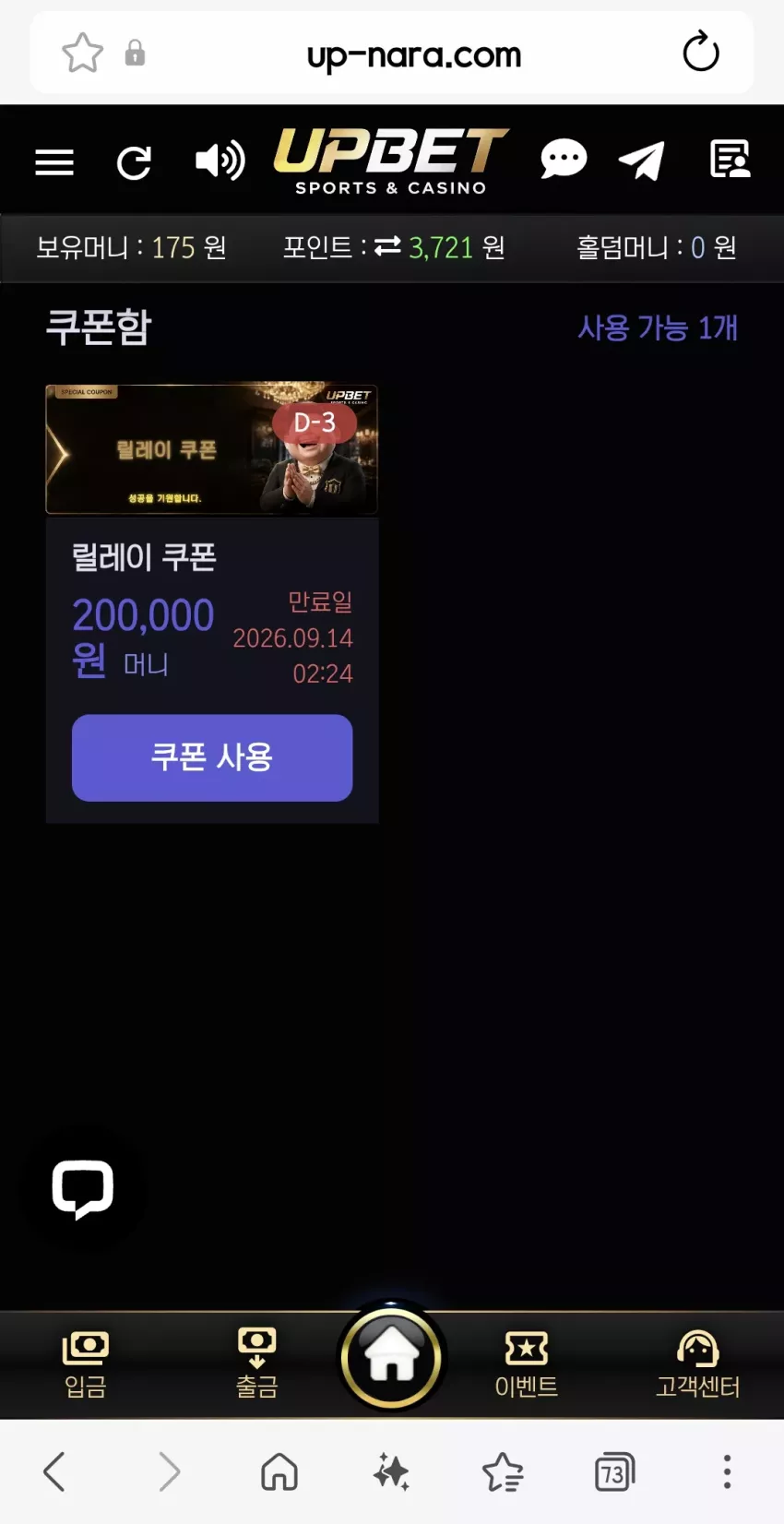784x1524 pixels.
Task: Open the profile document icon
Action: [730, 159]
